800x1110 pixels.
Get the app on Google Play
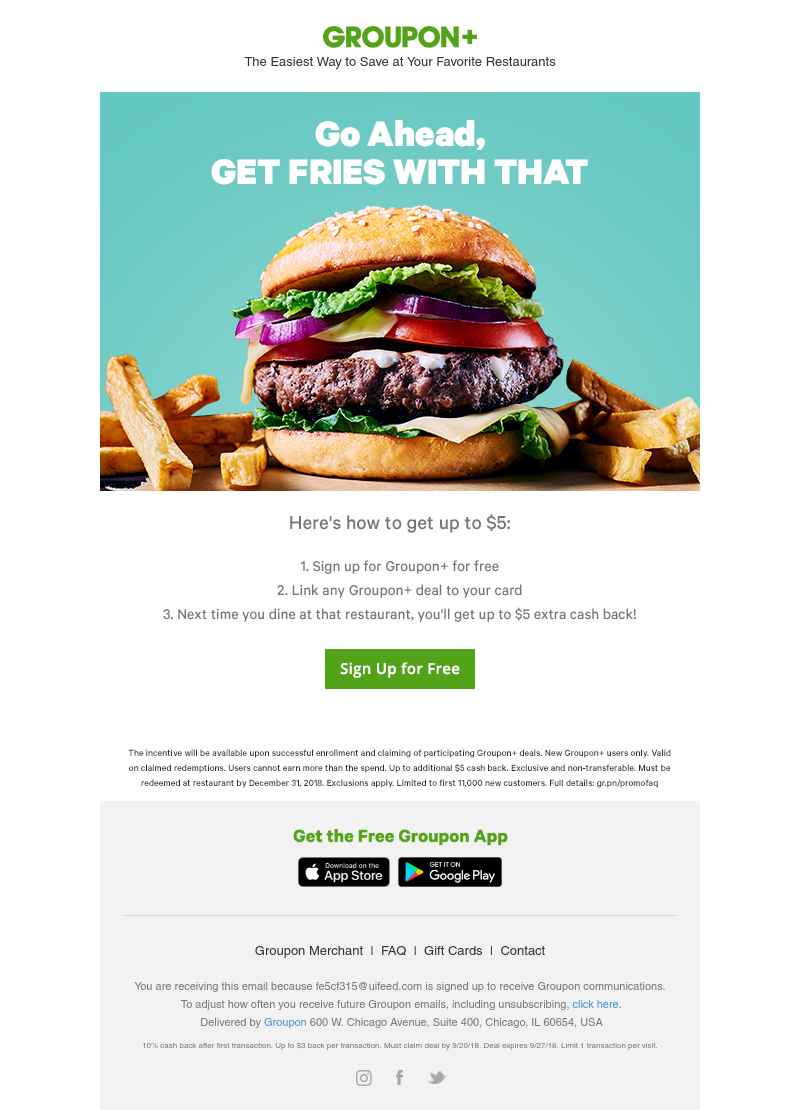pos(449,872)
